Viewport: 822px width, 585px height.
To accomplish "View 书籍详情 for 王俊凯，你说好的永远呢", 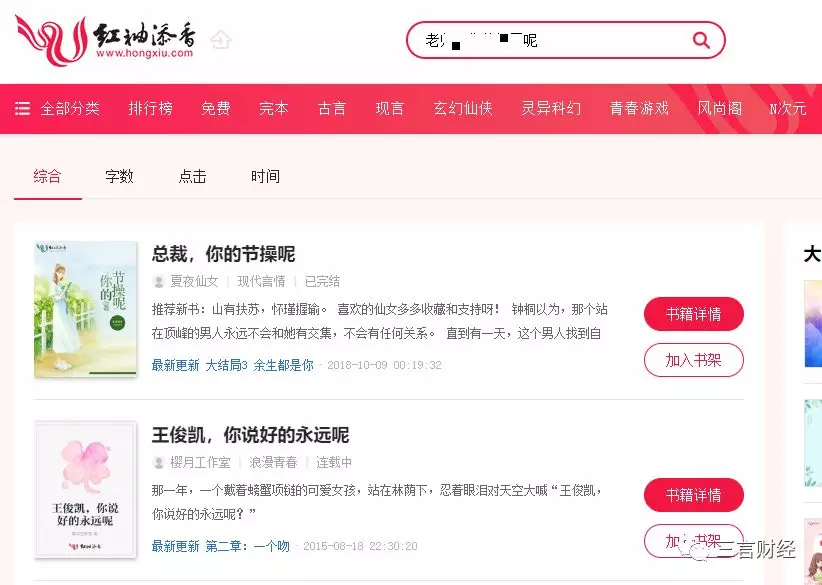I will pyautogui.click(x=693, y=495).
